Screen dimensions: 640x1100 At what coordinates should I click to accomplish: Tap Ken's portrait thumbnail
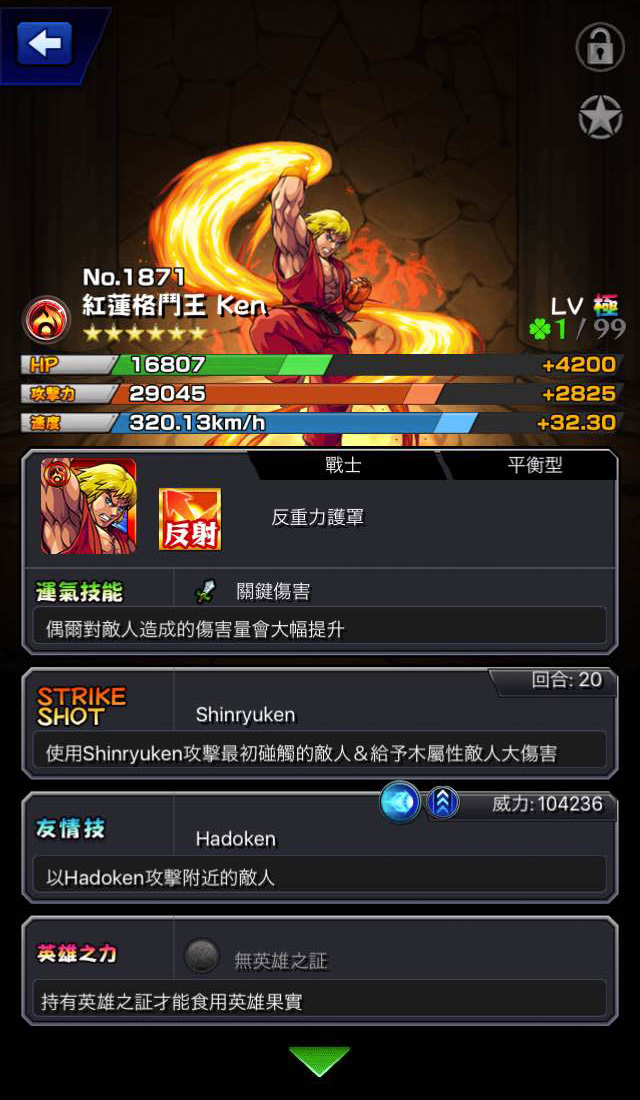pos(88,507)
